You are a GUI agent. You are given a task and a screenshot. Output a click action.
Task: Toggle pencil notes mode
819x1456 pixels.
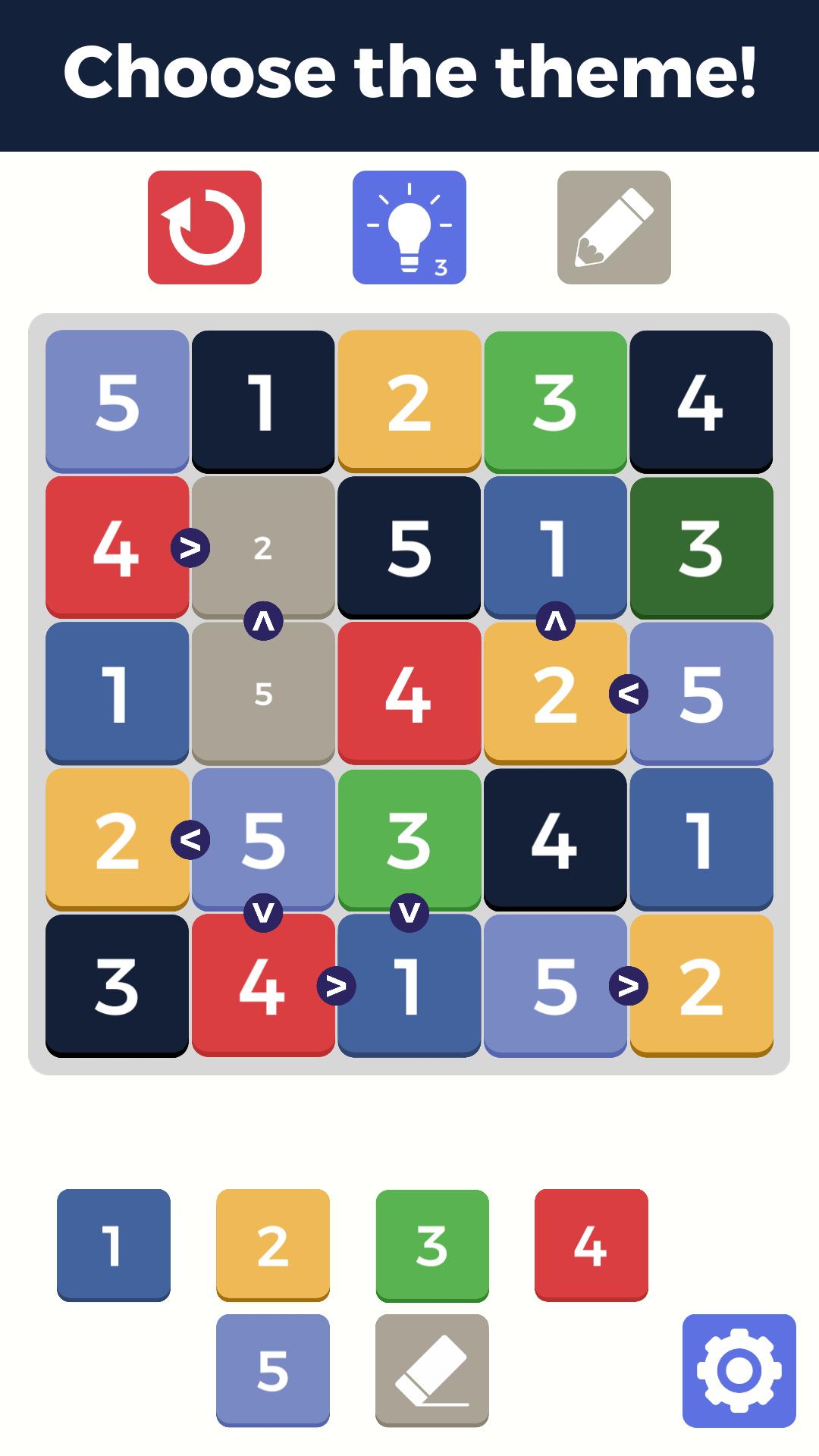tap(614, 227)
